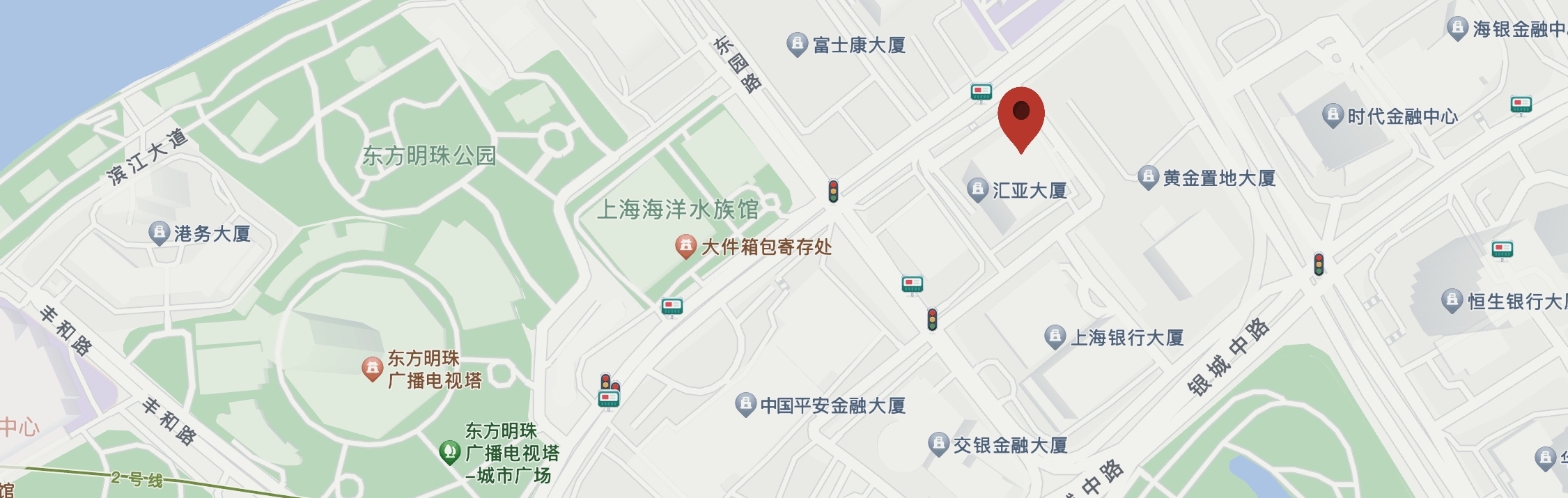Open the 大件箱包寄存处 marker

tap(685, 245)
